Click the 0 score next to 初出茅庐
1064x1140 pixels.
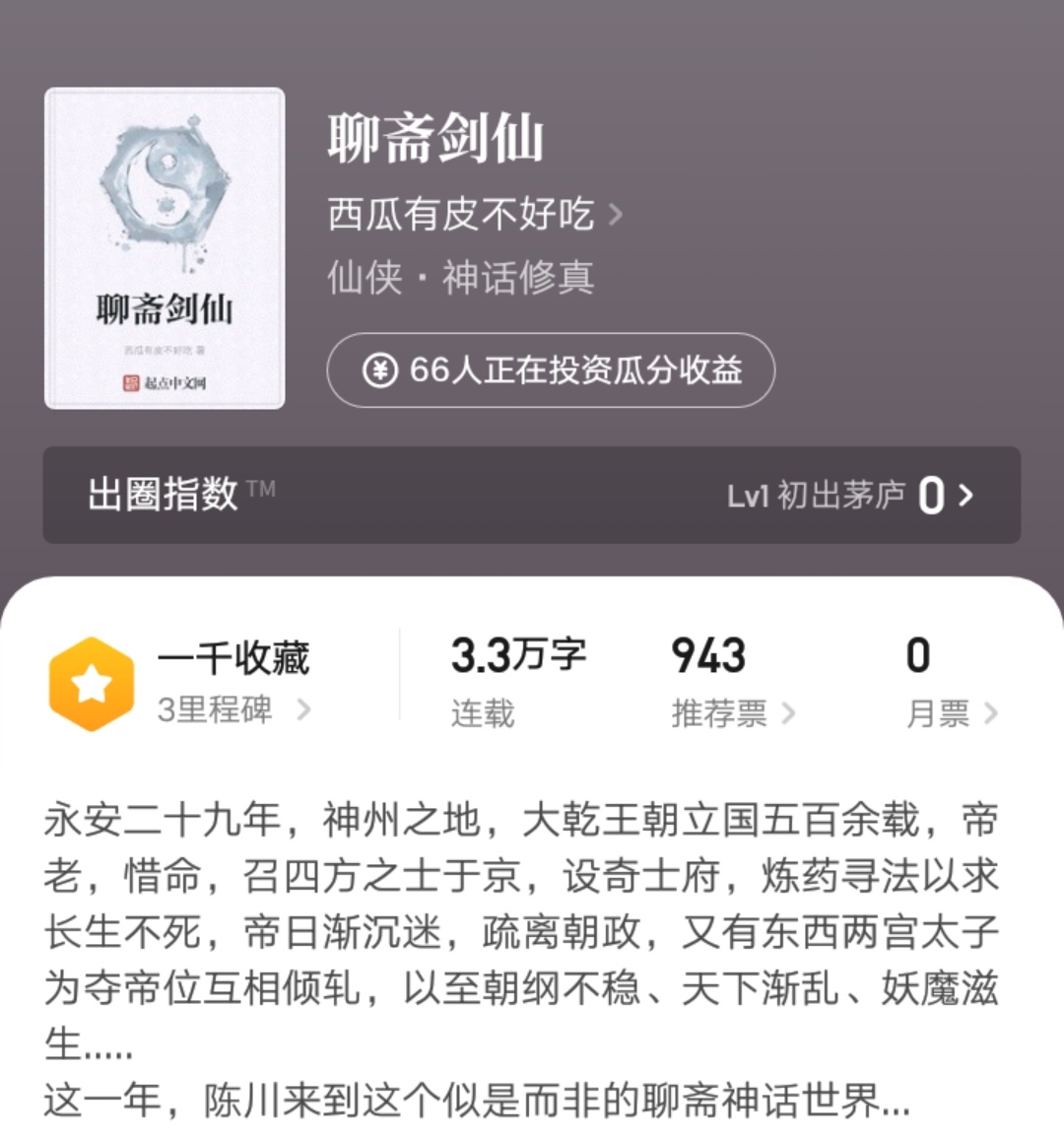pyautogui.click(x=933, y=496)
